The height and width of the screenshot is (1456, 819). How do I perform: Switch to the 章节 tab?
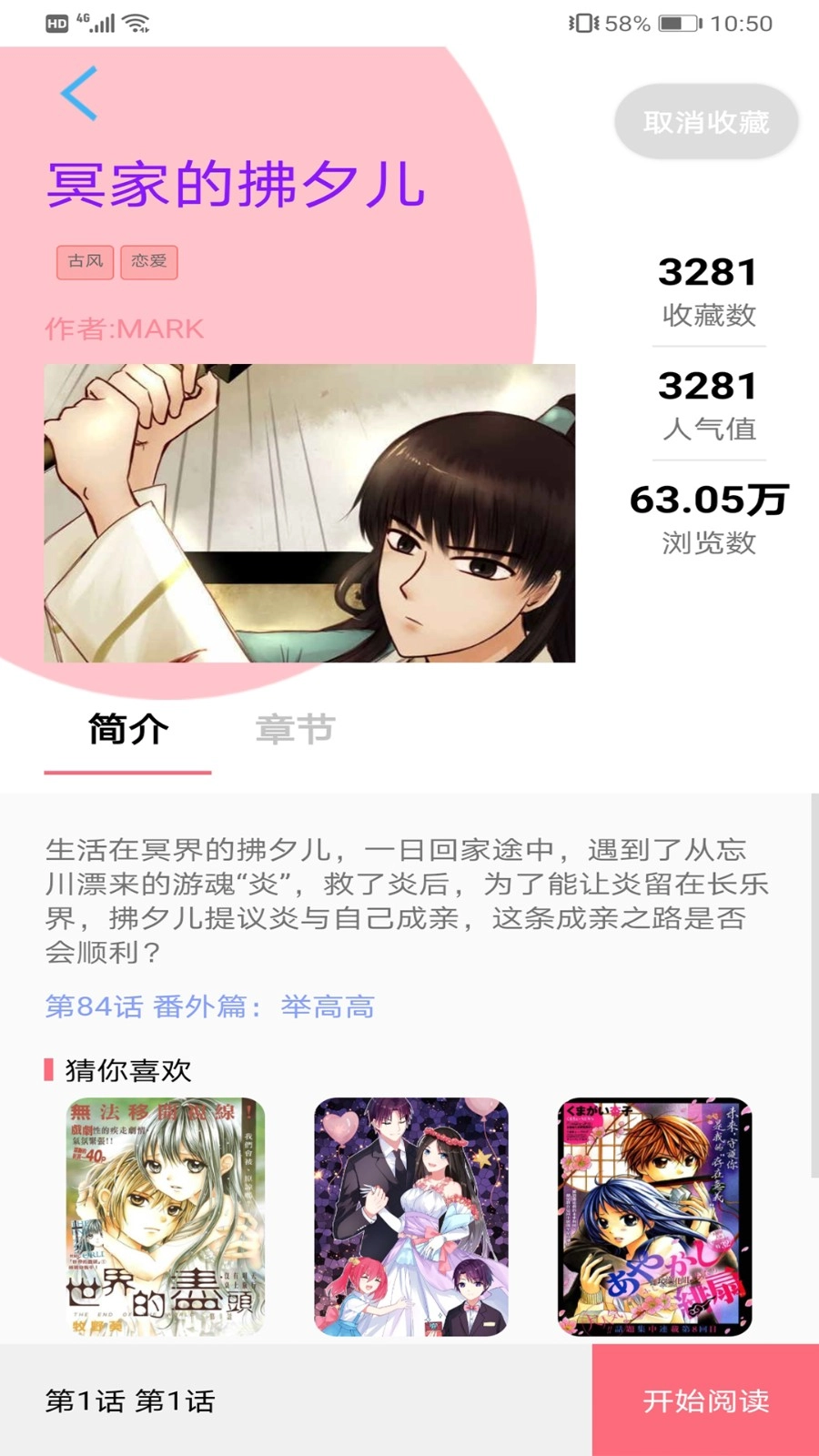[x=295, y=730]
